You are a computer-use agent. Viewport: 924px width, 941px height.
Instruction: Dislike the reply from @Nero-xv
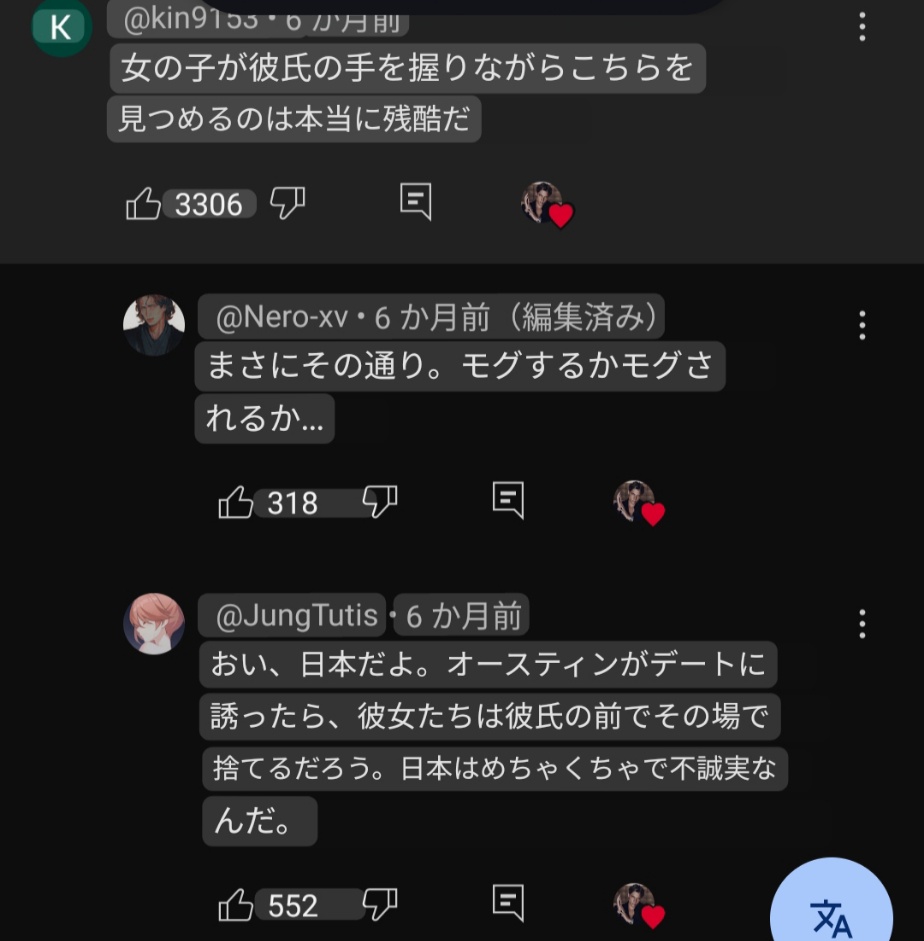pos(379,501)
